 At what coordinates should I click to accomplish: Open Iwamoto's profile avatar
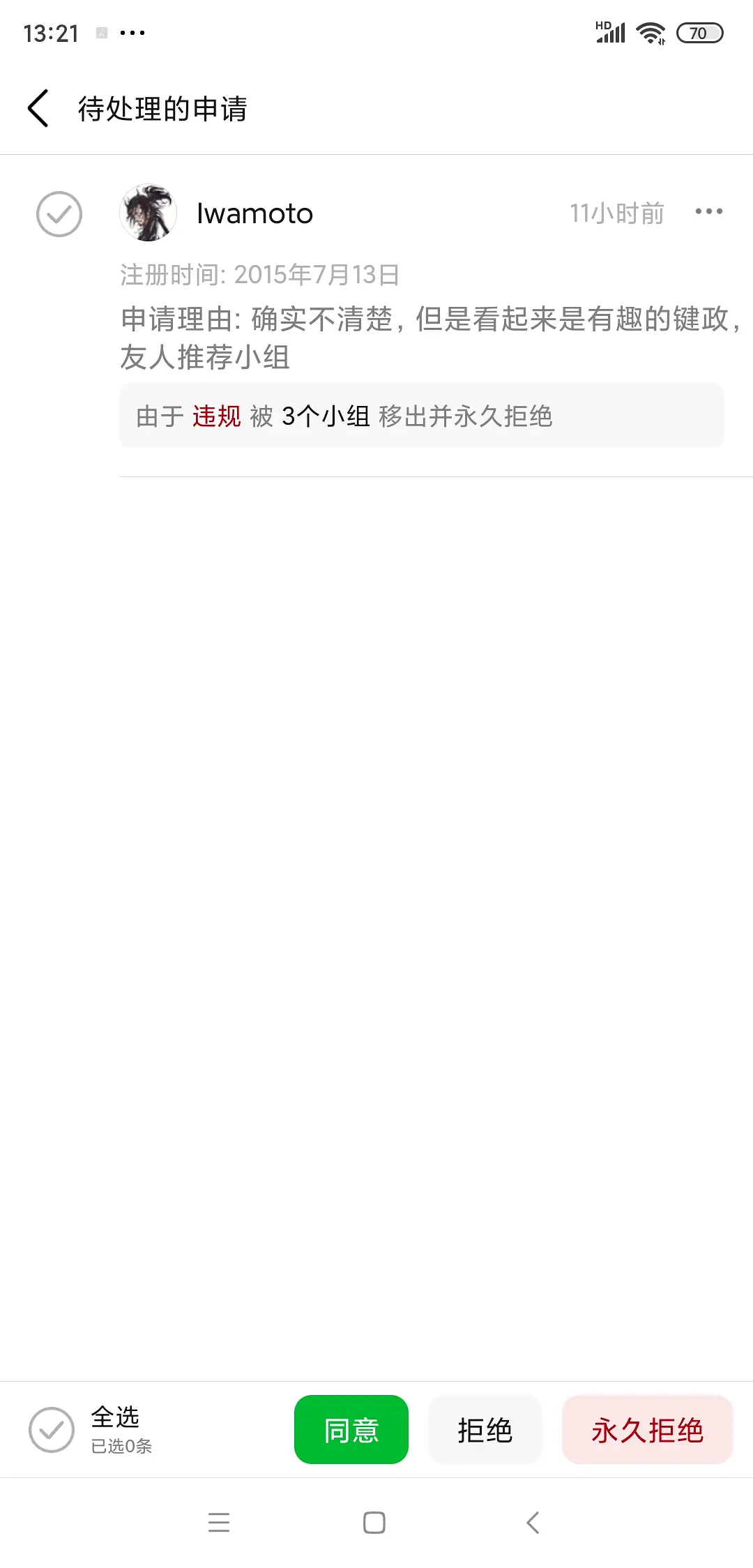pos(148,213)
